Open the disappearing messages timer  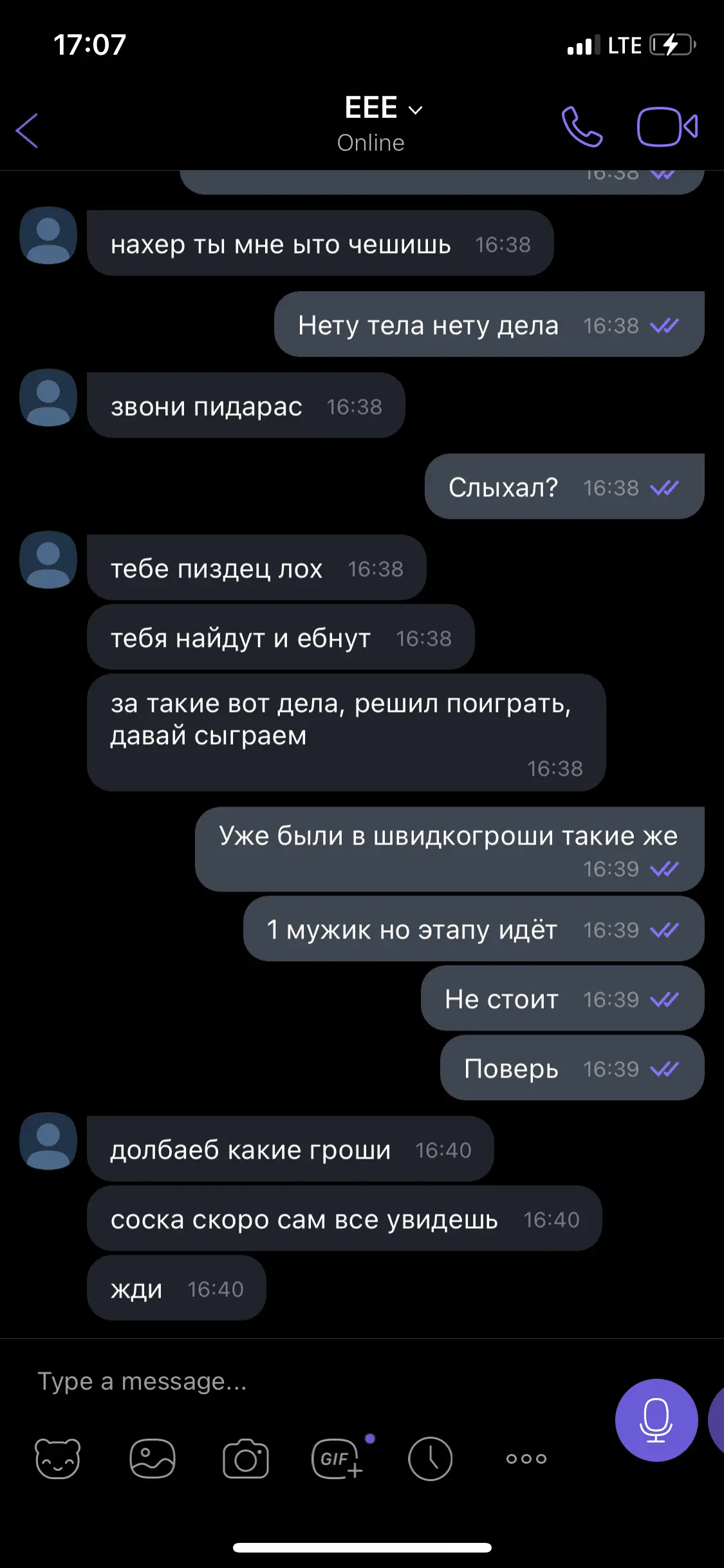[x=430, y=1459]
